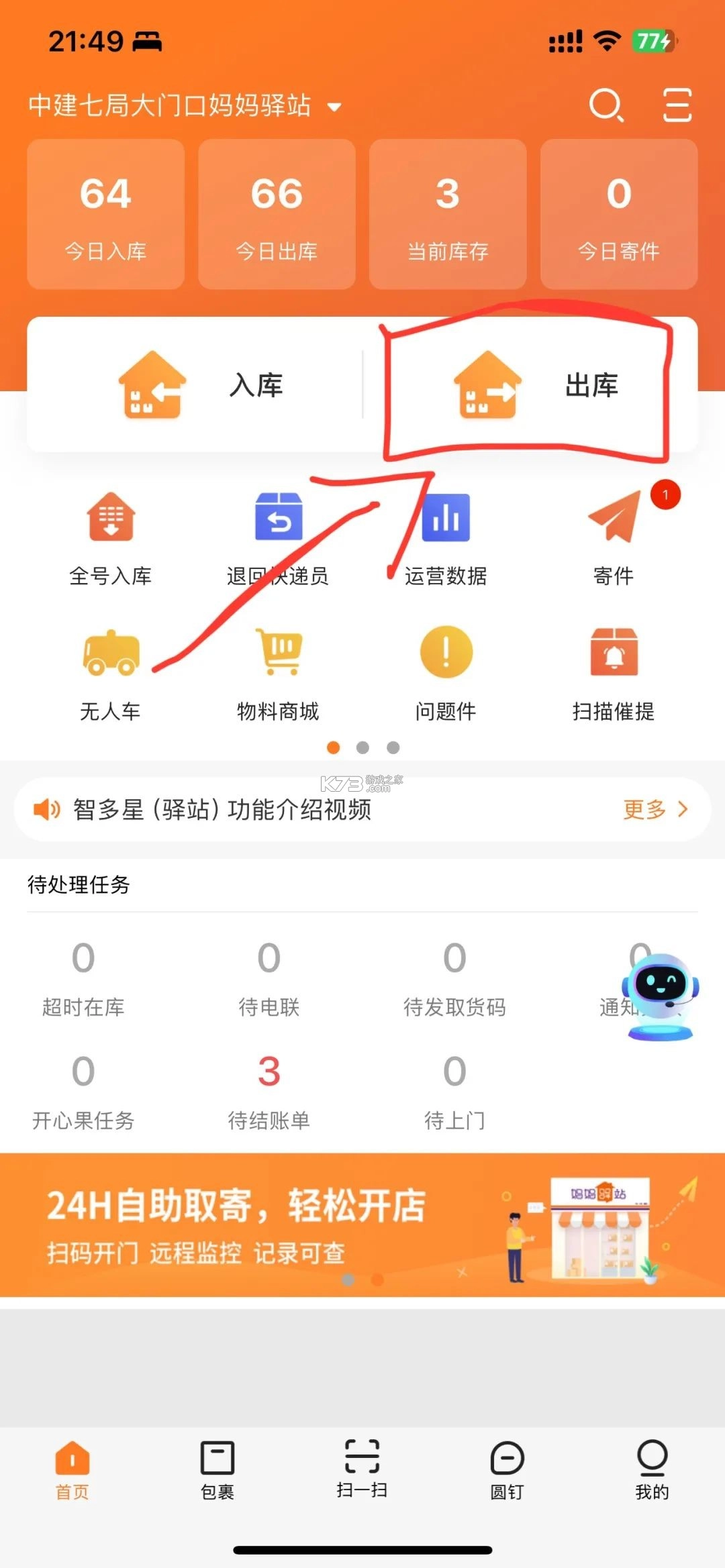Open 运营数据 operations data icon
Image resolution: width=725 pixels, height=1568 pixels.
point(446,537)
